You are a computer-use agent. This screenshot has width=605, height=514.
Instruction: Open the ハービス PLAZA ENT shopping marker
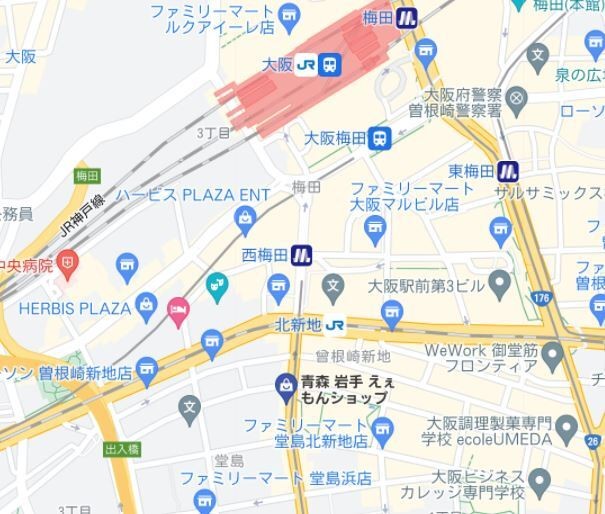coord(246,218)
